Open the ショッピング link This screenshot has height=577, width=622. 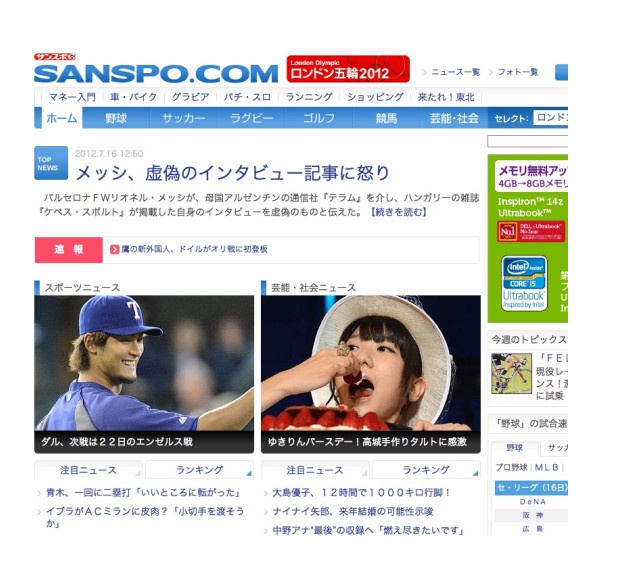[375, 97]
